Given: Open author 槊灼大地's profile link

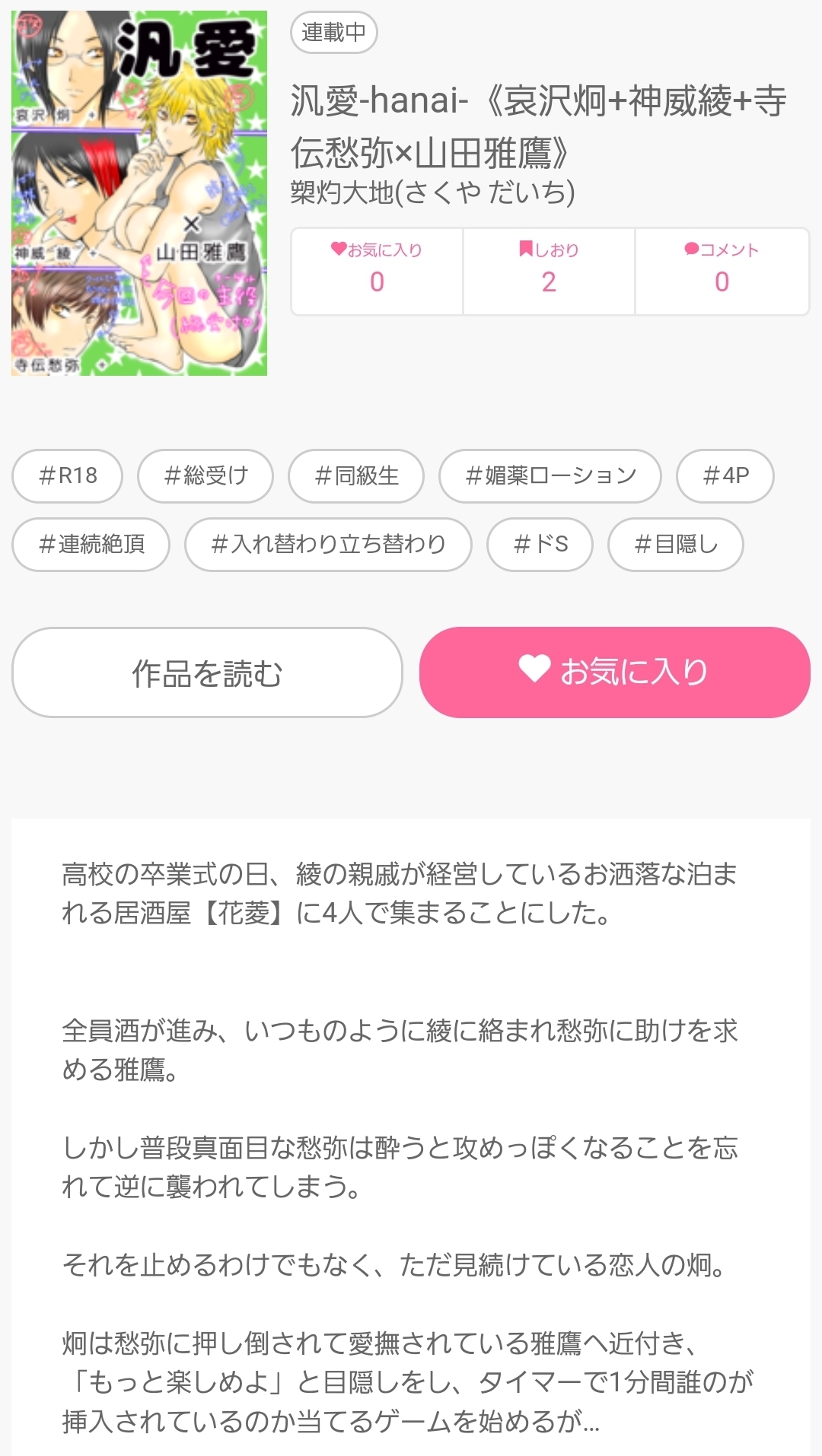Looking at the screenshot, I should (x=432, y=192).
